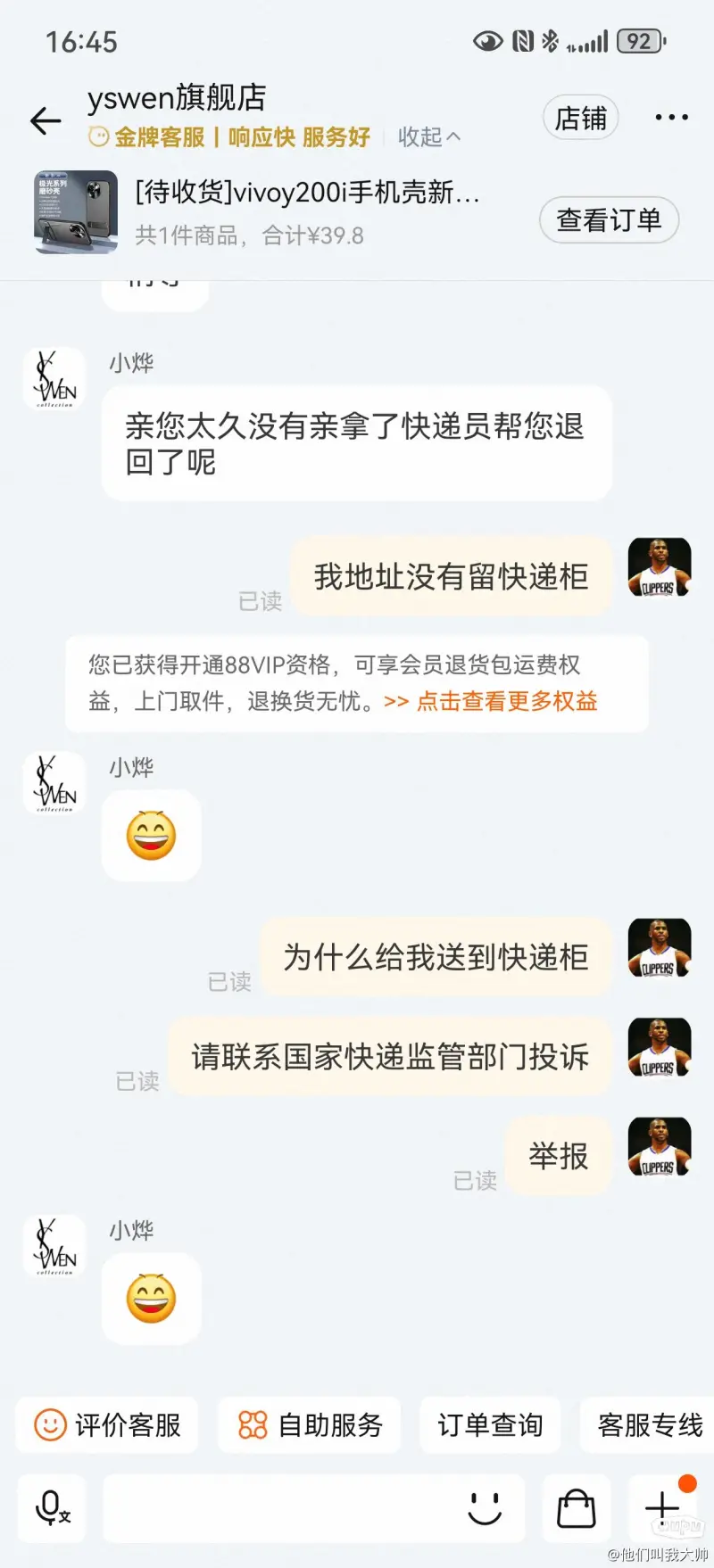Go back with the back arrow

[x=46, y=120]
